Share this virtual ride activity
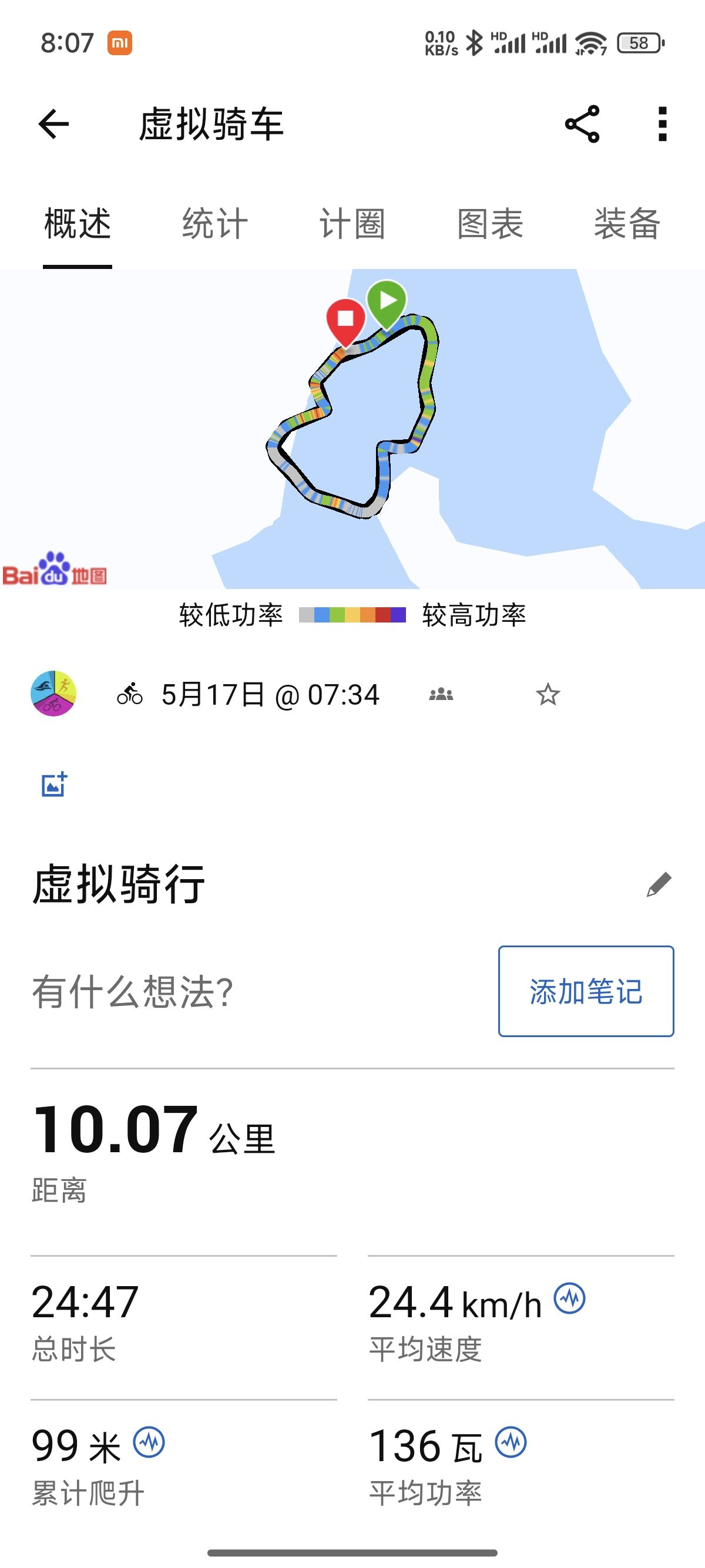This screenshot has height=1568, width=705. [x=583, y=124]
